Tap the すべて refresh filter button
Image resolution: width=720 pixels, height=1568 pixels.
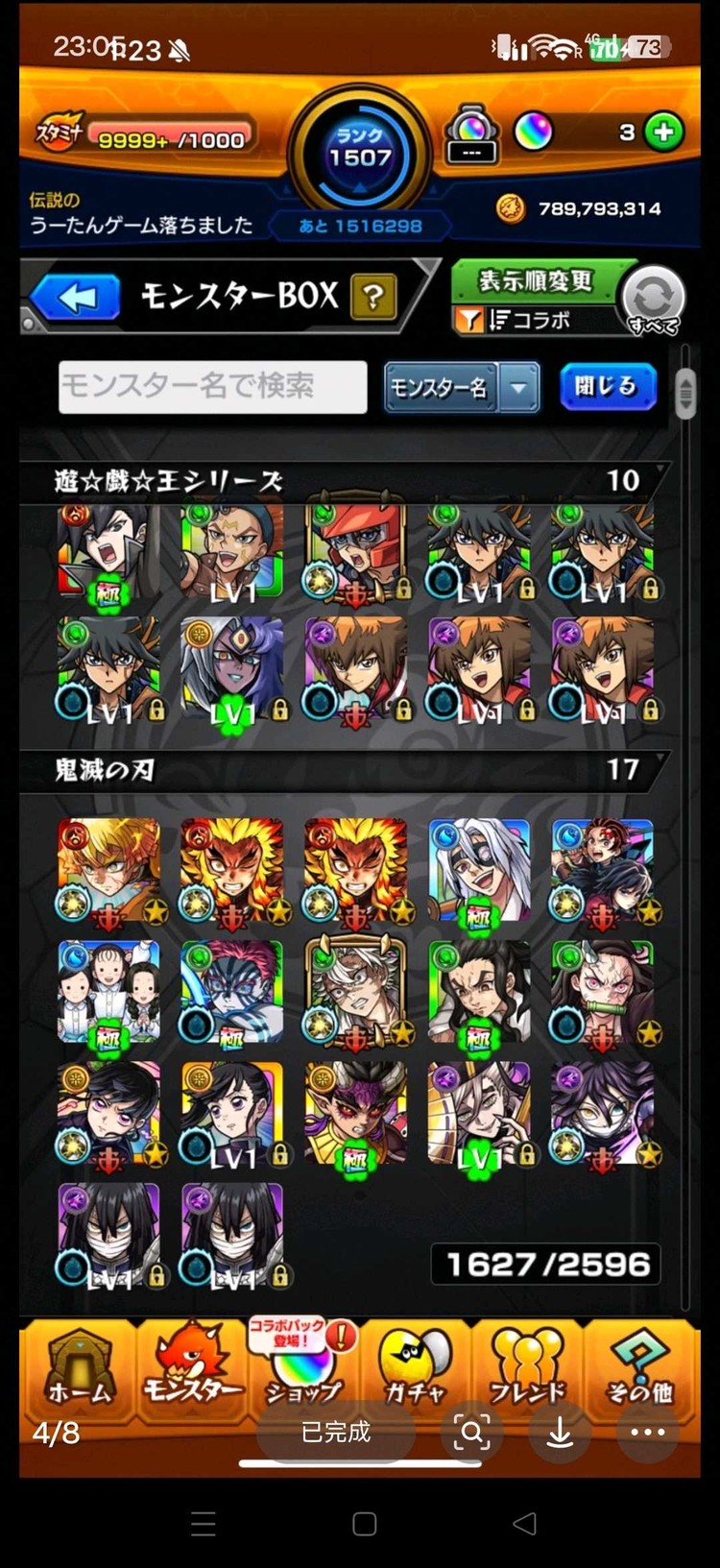click(653, 301)
